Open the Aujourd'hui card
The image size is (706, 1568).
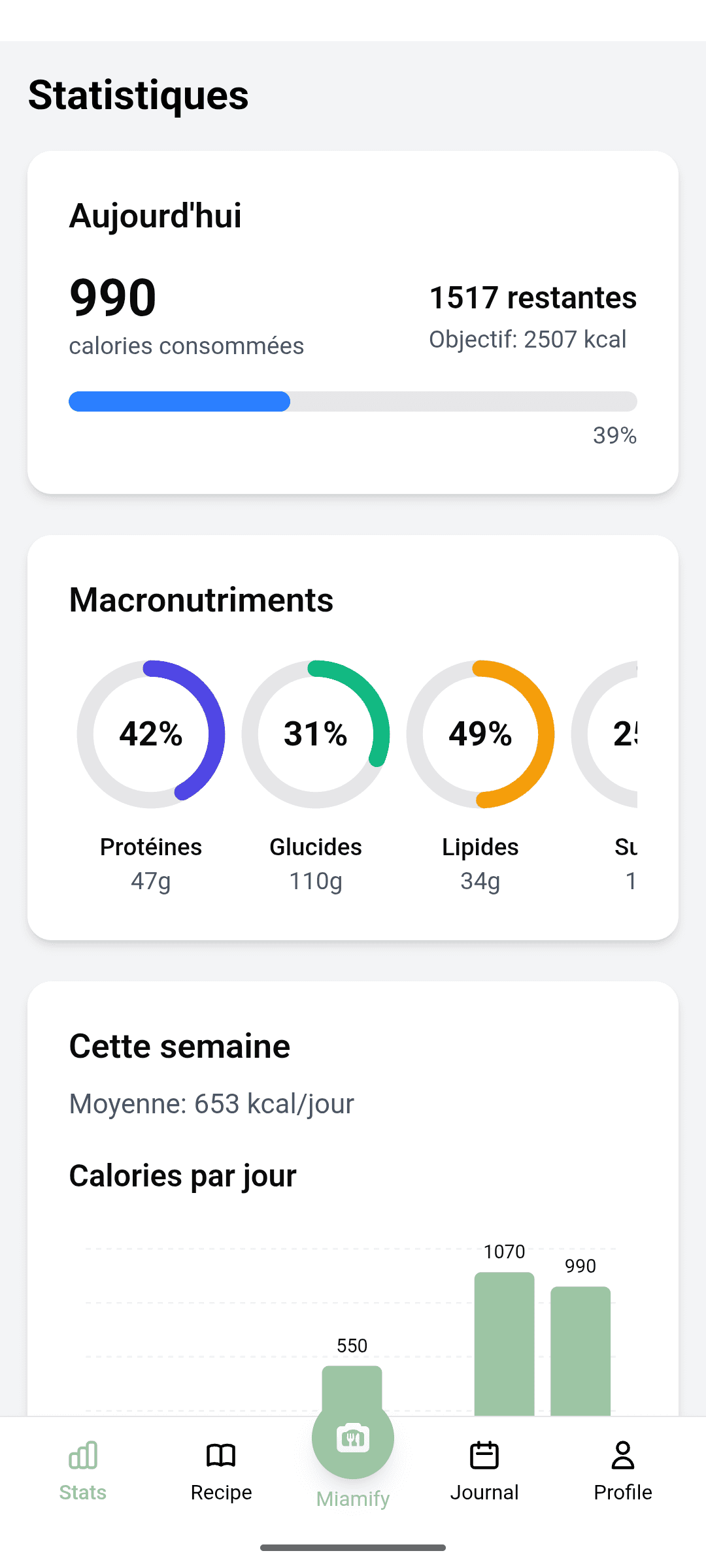tap(353, 320)
